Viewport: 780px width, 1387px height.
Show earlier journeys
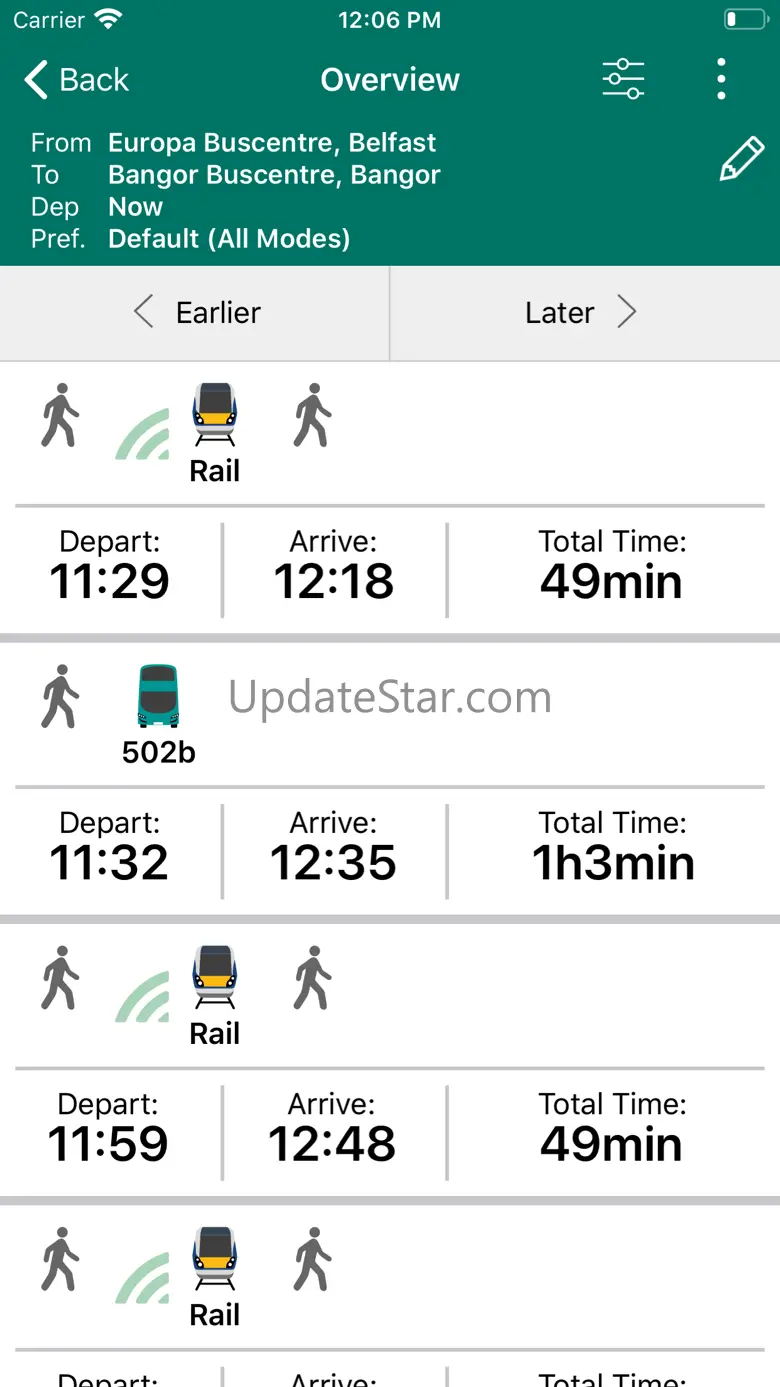click(x=196, y=313)
